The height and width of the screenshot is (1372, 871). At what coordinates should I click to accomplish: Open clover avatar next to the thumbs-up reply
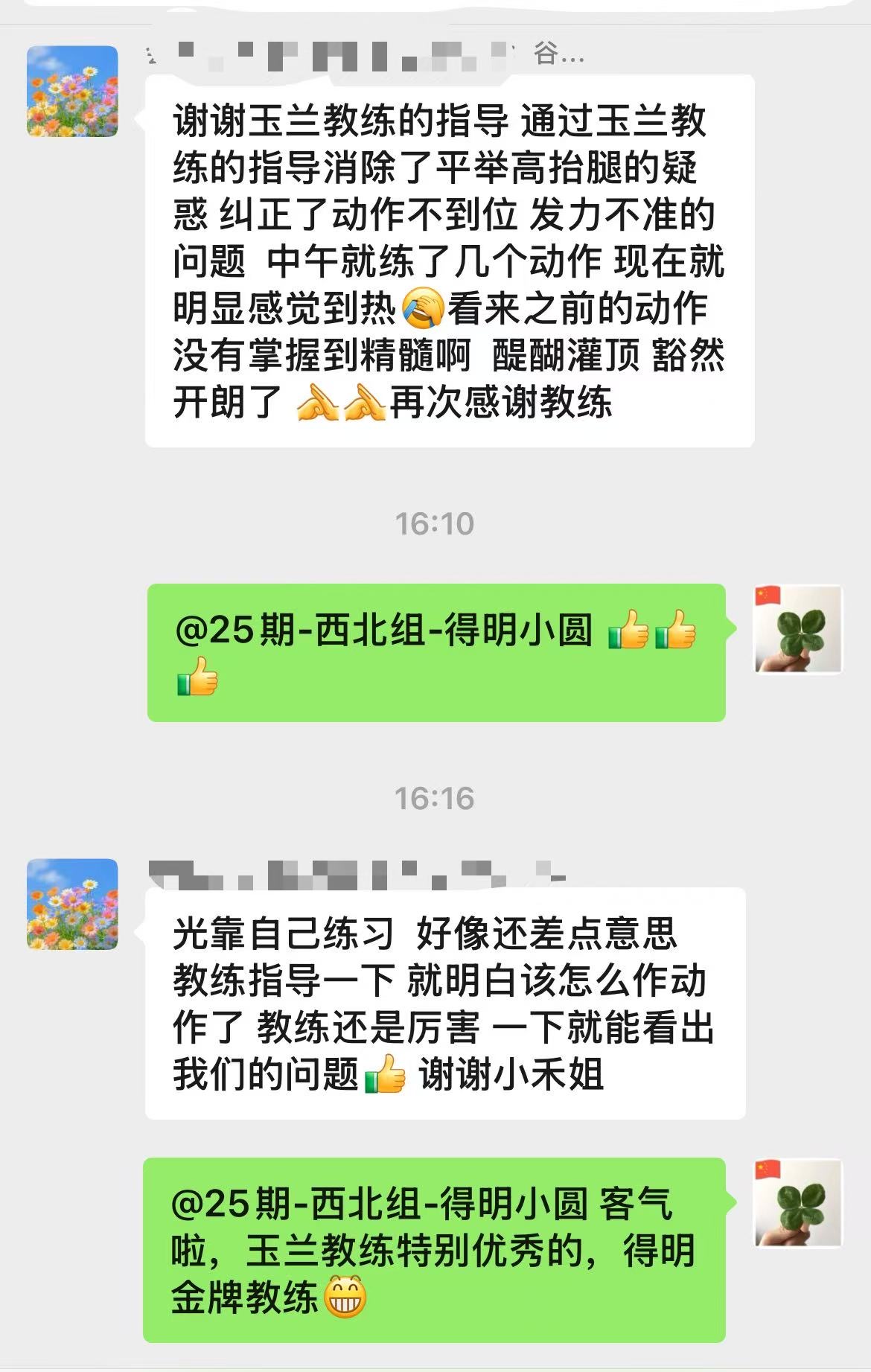pos(798,629)
